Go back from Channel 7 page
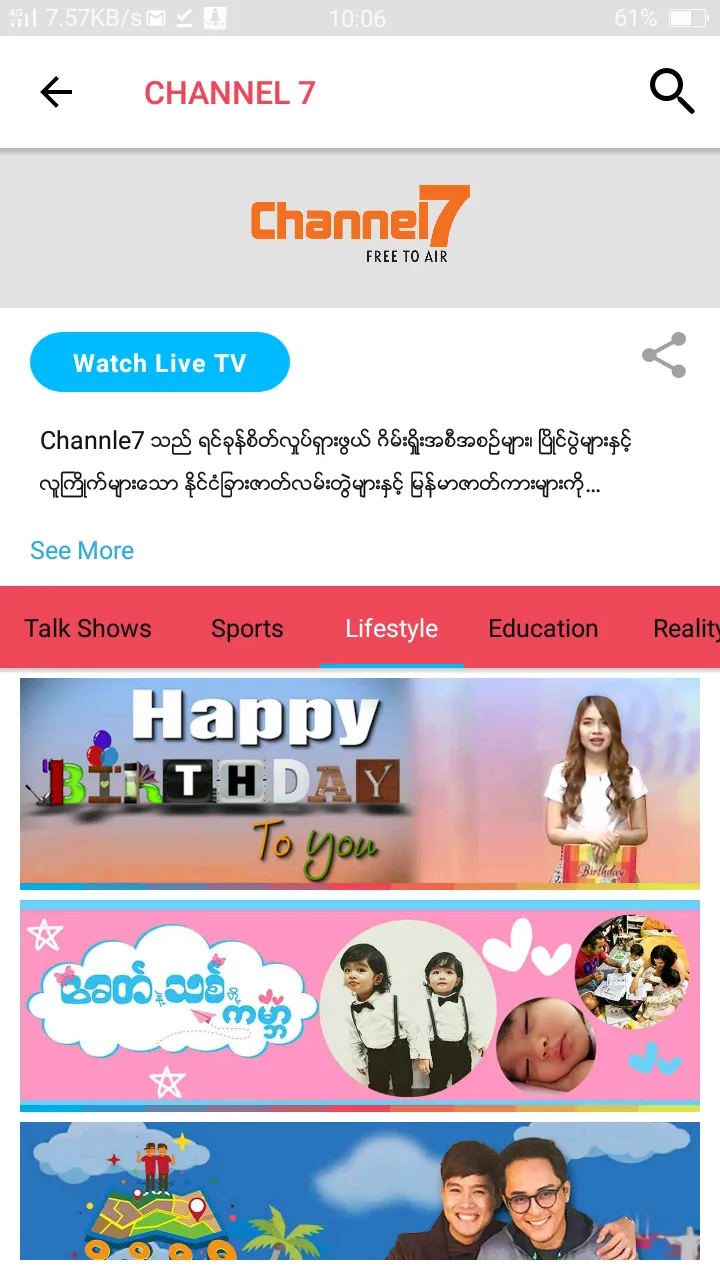Screen dimensions: 720x1280 tap(56, 93)
